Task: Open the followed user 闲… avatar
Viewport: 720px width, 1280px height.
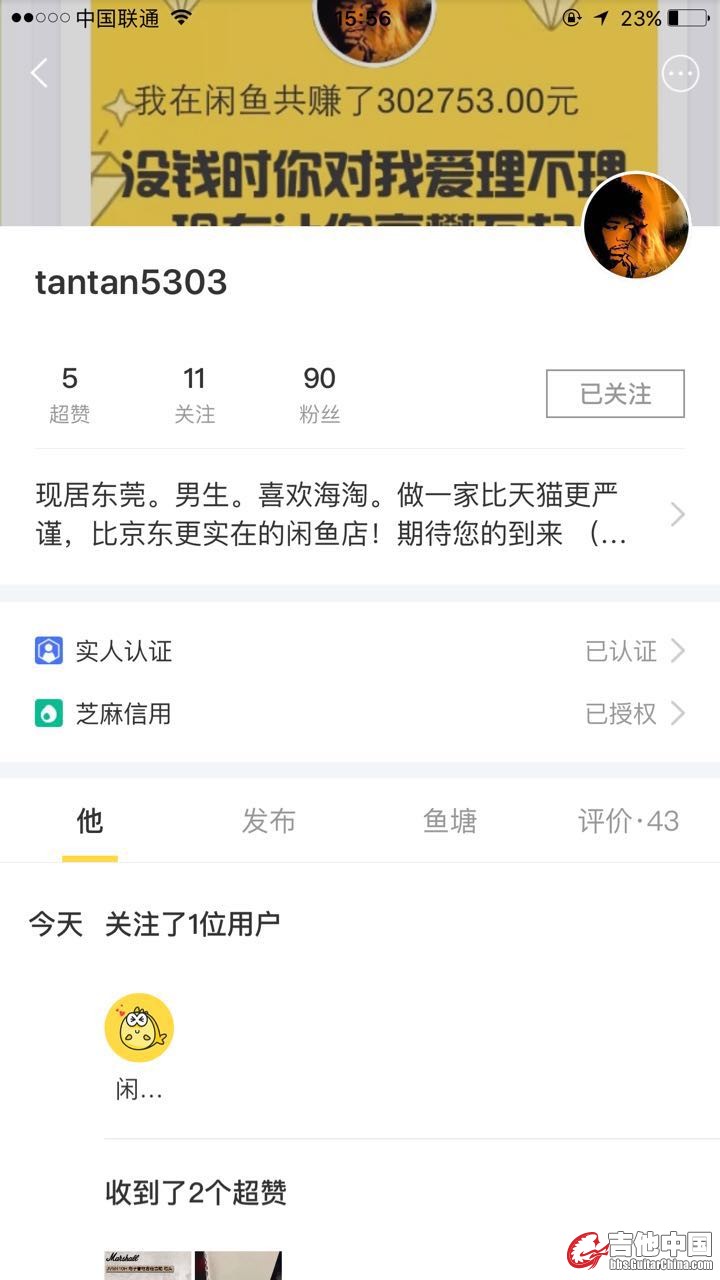Action: pyautogui.click(x=139, y=1028)
